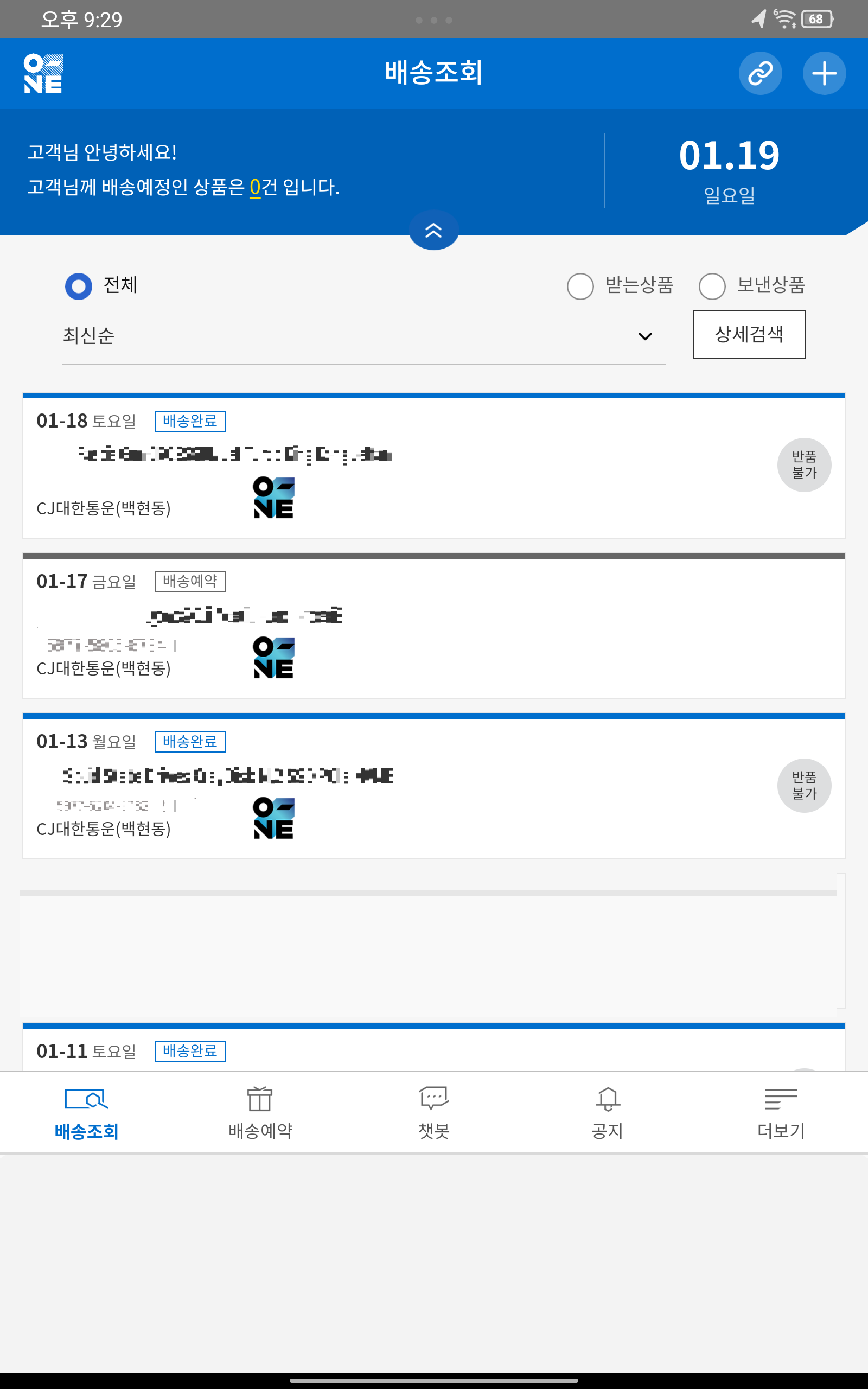868x1389 pixels.
Task: Collapse the greeting banner with the chevron
Action: click(434, 229)
